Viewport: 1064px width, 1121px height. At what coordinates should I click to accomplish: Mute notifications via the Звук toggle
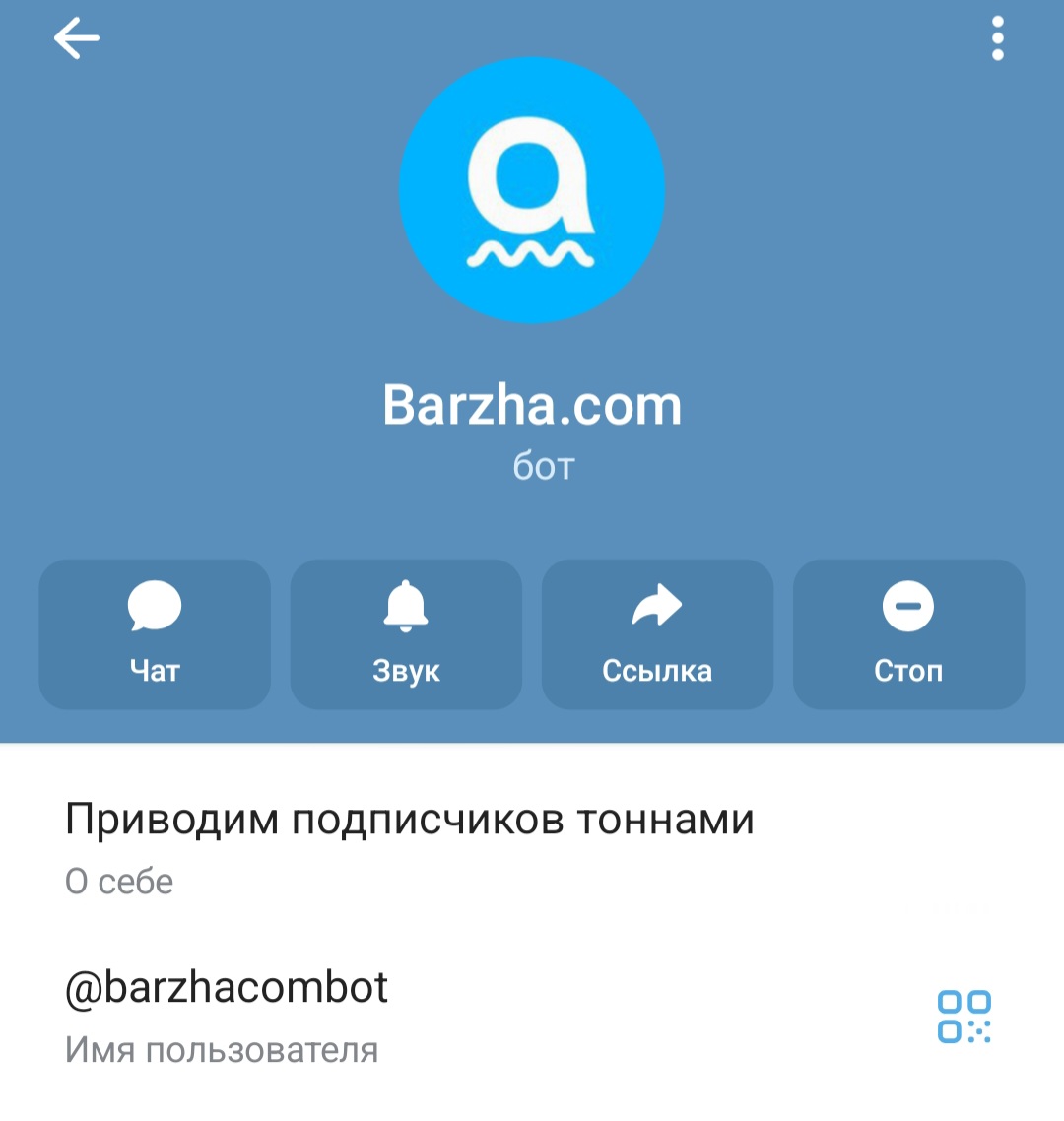click(405, 634)
